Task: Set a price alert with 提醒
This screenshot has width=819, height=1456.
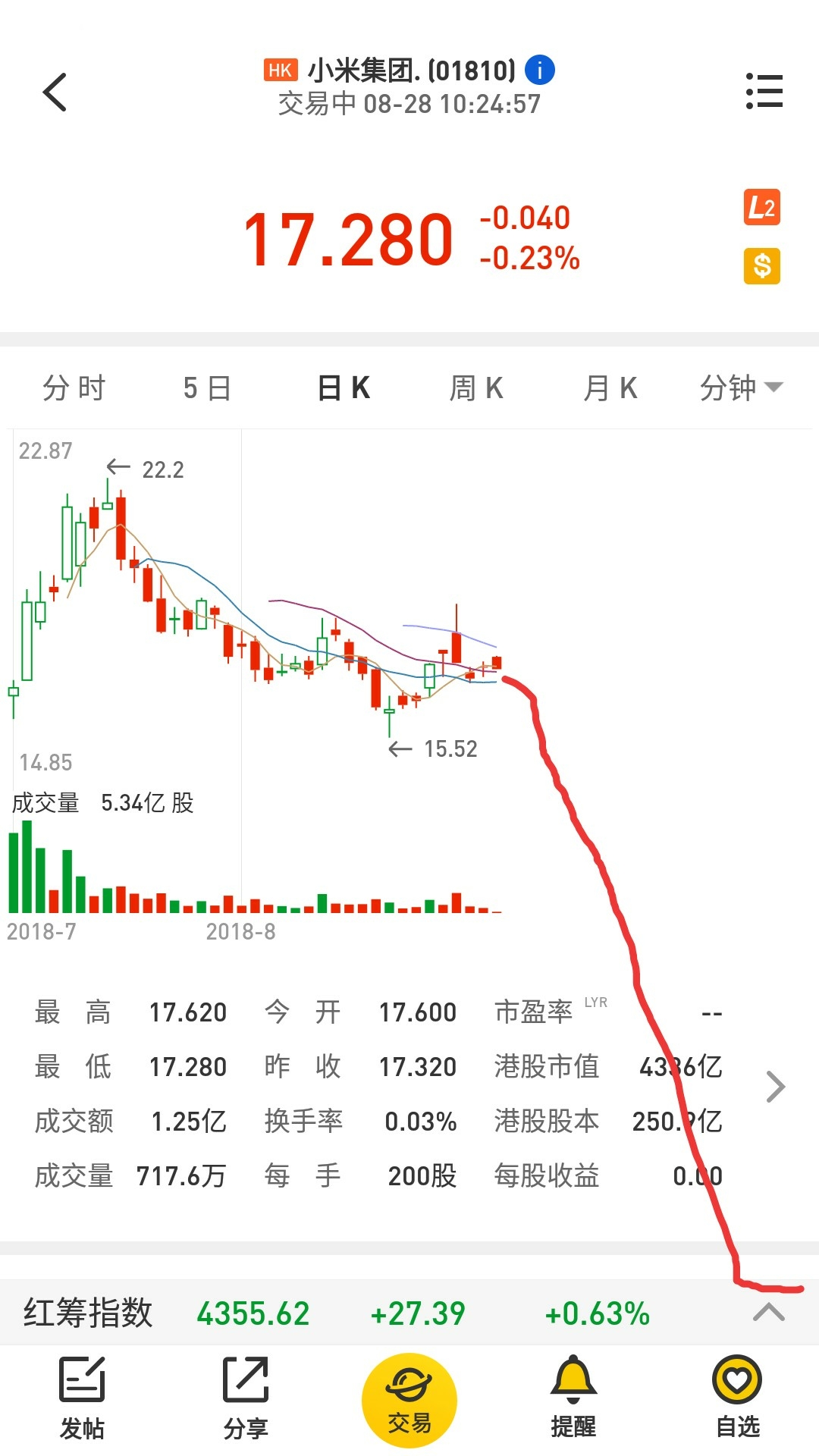Action: coord(573,1399)
